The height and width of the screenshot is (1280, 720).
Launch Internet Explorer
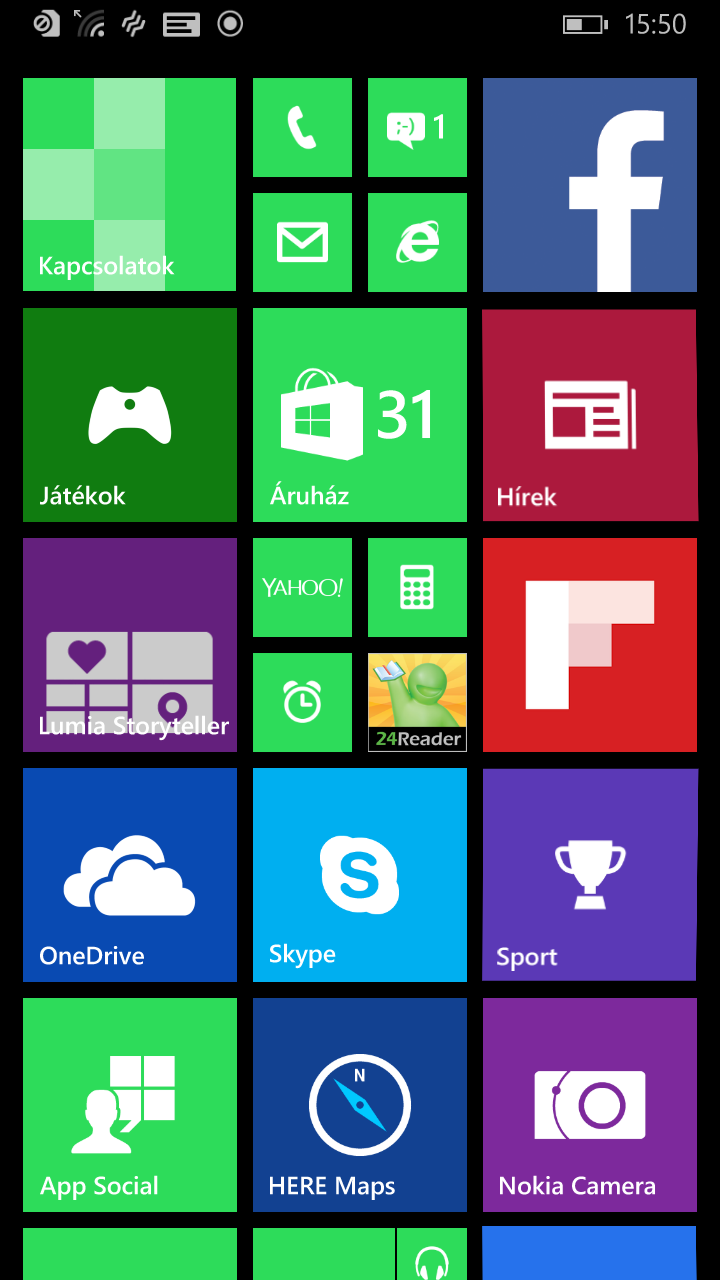click(417, 242)
